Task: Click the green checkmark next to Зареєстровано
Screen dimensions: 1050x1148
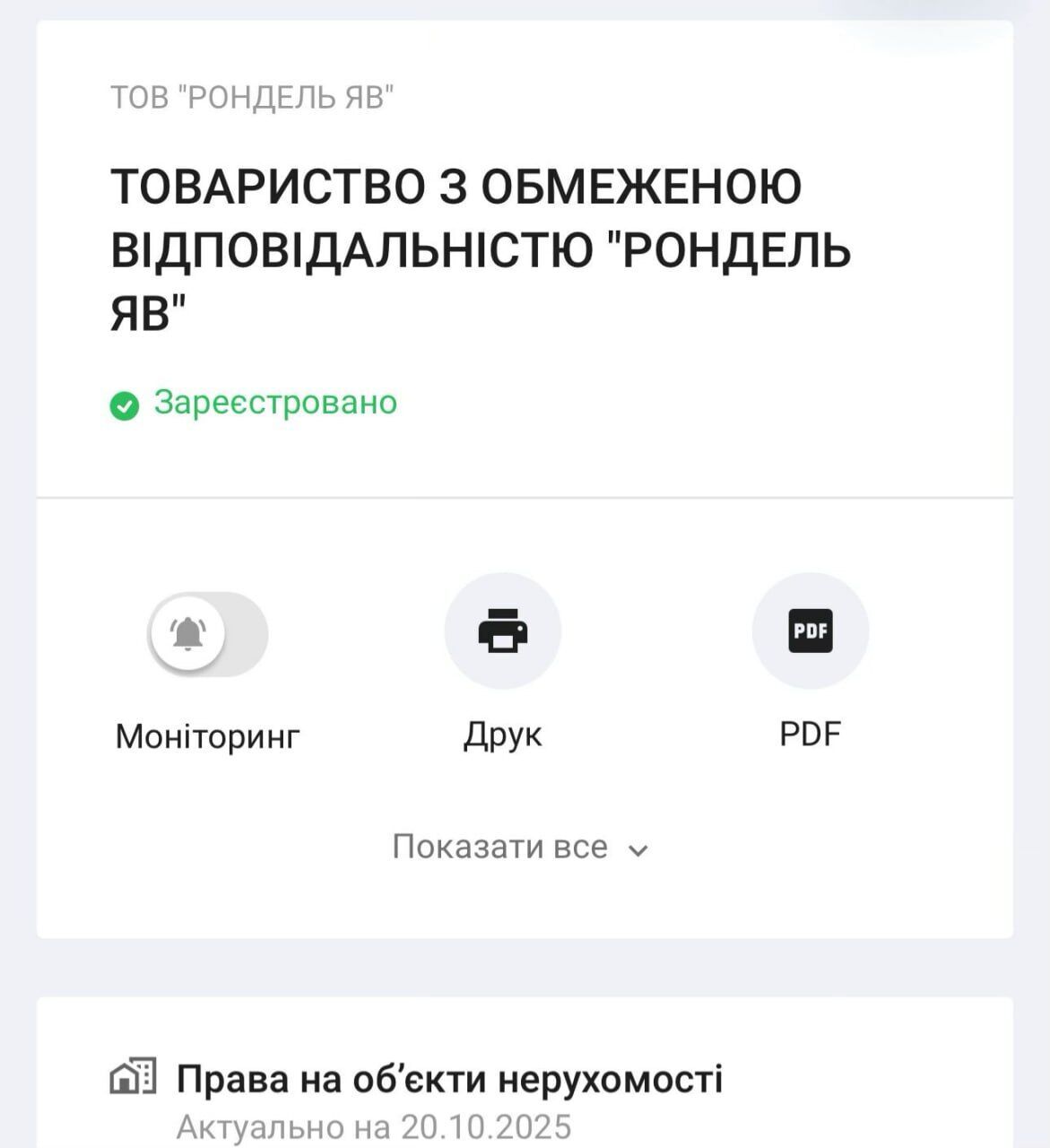Action: pos(125,403)
